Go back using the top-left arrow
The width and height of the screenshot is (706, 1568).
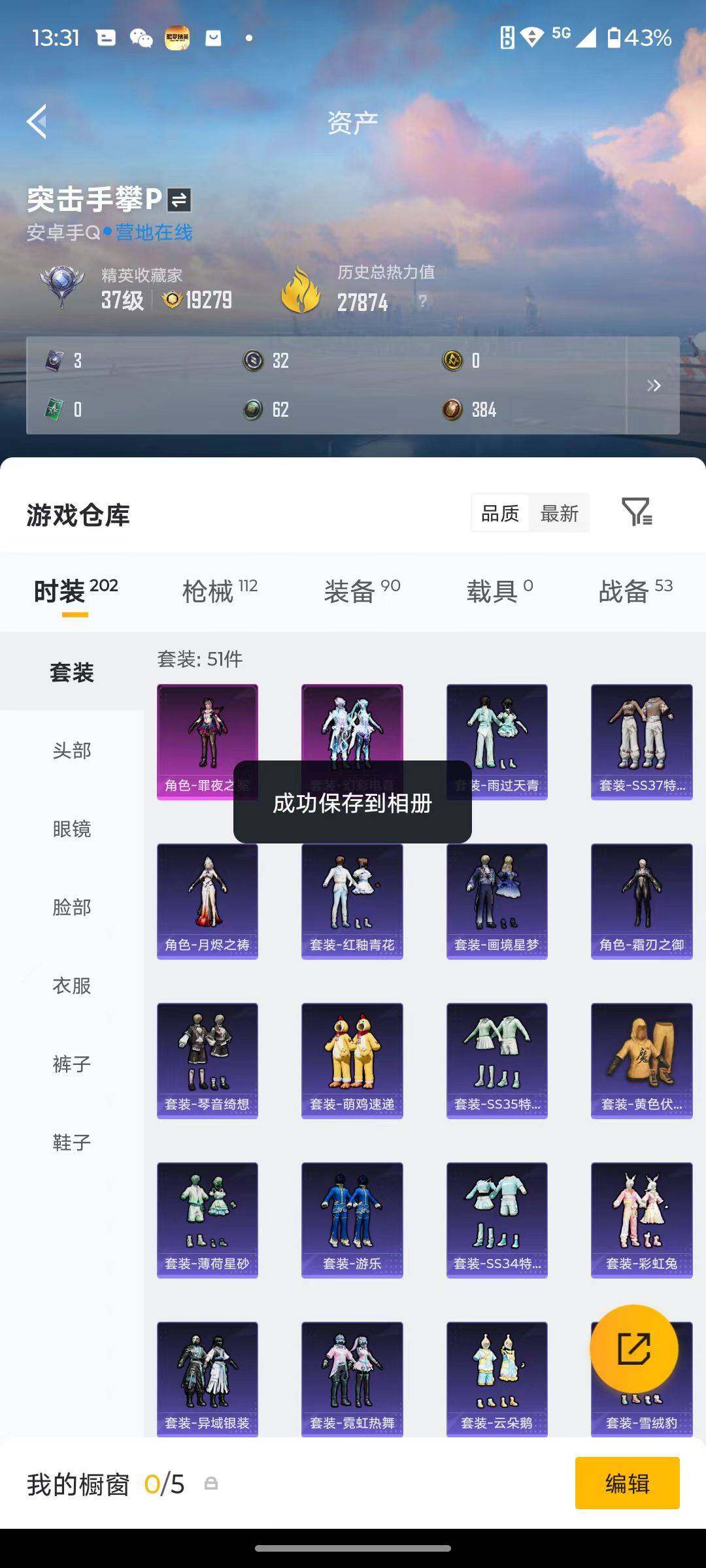(x=37, y=122)
